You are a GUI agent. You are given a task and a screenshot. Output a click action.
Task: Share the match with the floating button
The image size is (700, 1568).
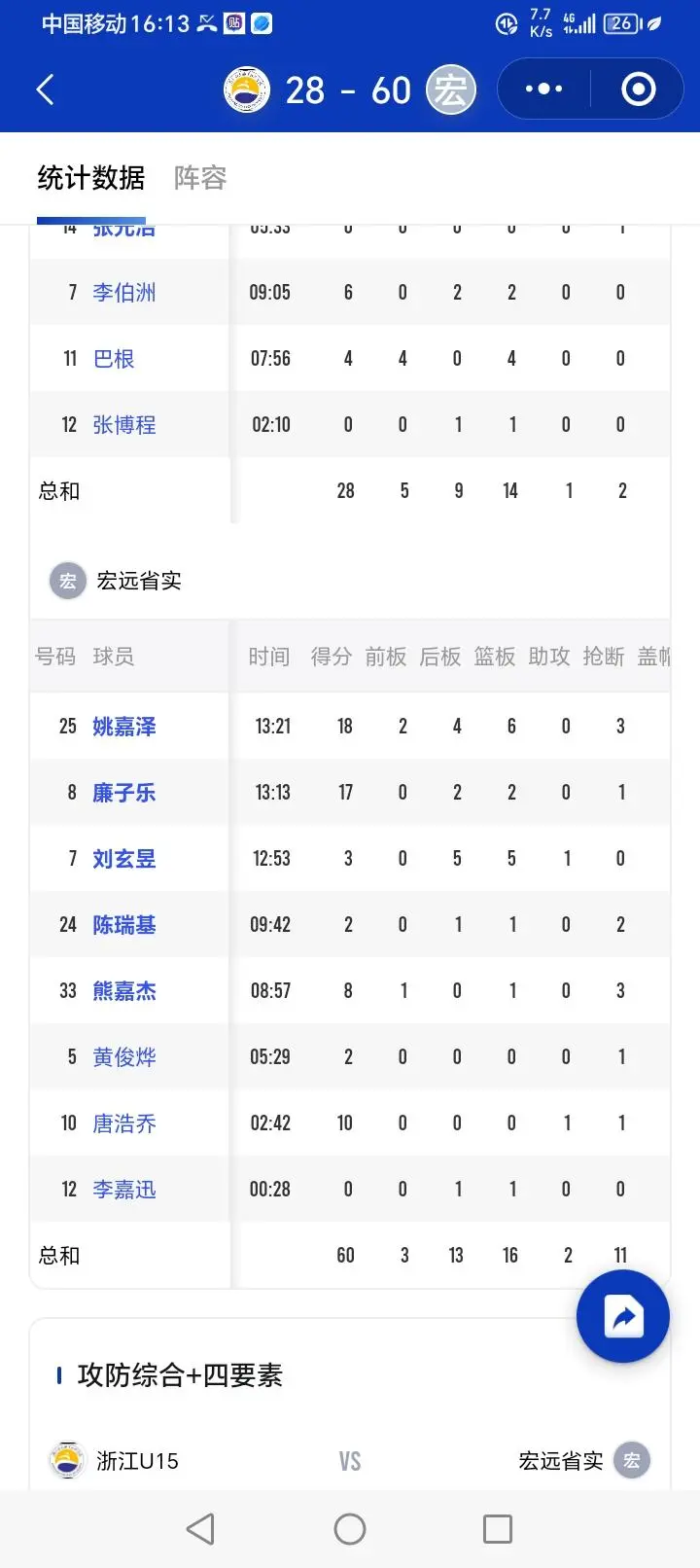pos(623,1318)
